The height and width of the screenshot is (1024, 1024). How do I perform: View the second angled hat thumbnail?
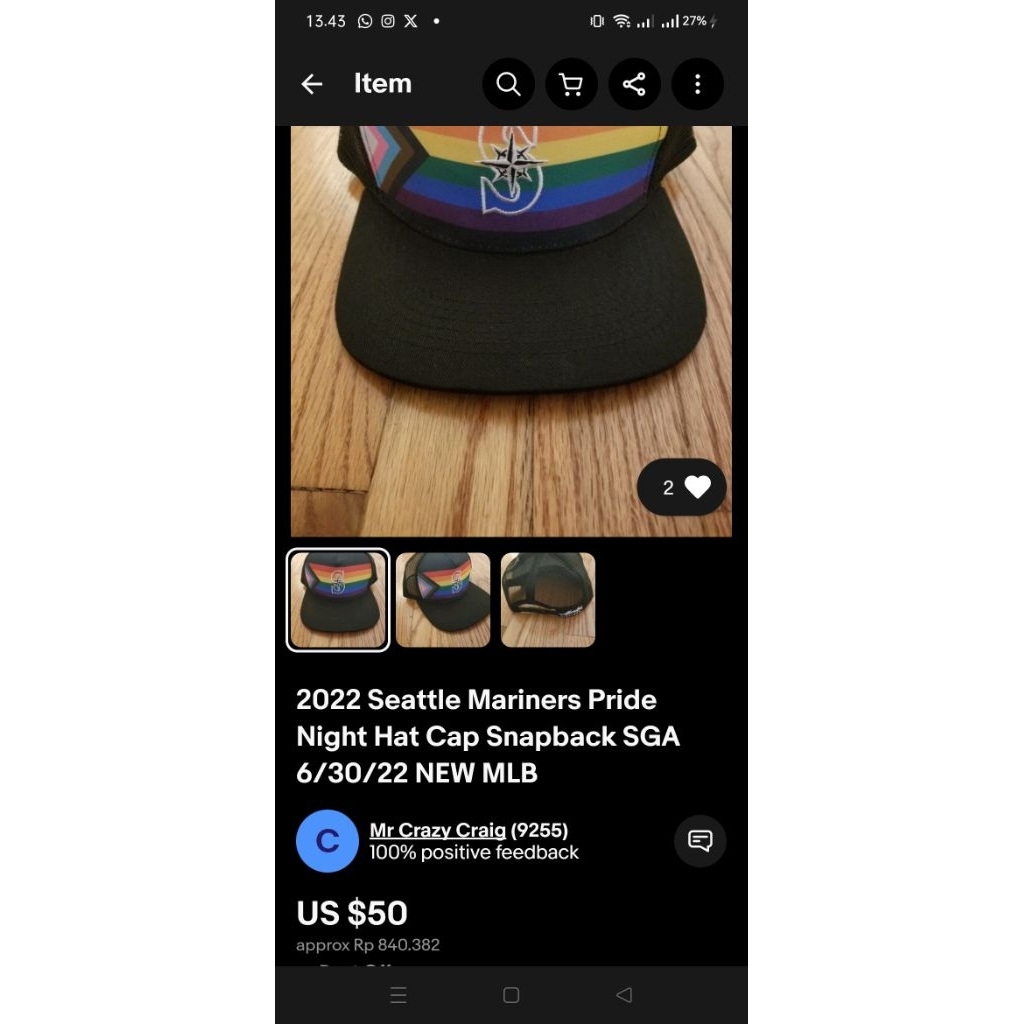point(443,600)
